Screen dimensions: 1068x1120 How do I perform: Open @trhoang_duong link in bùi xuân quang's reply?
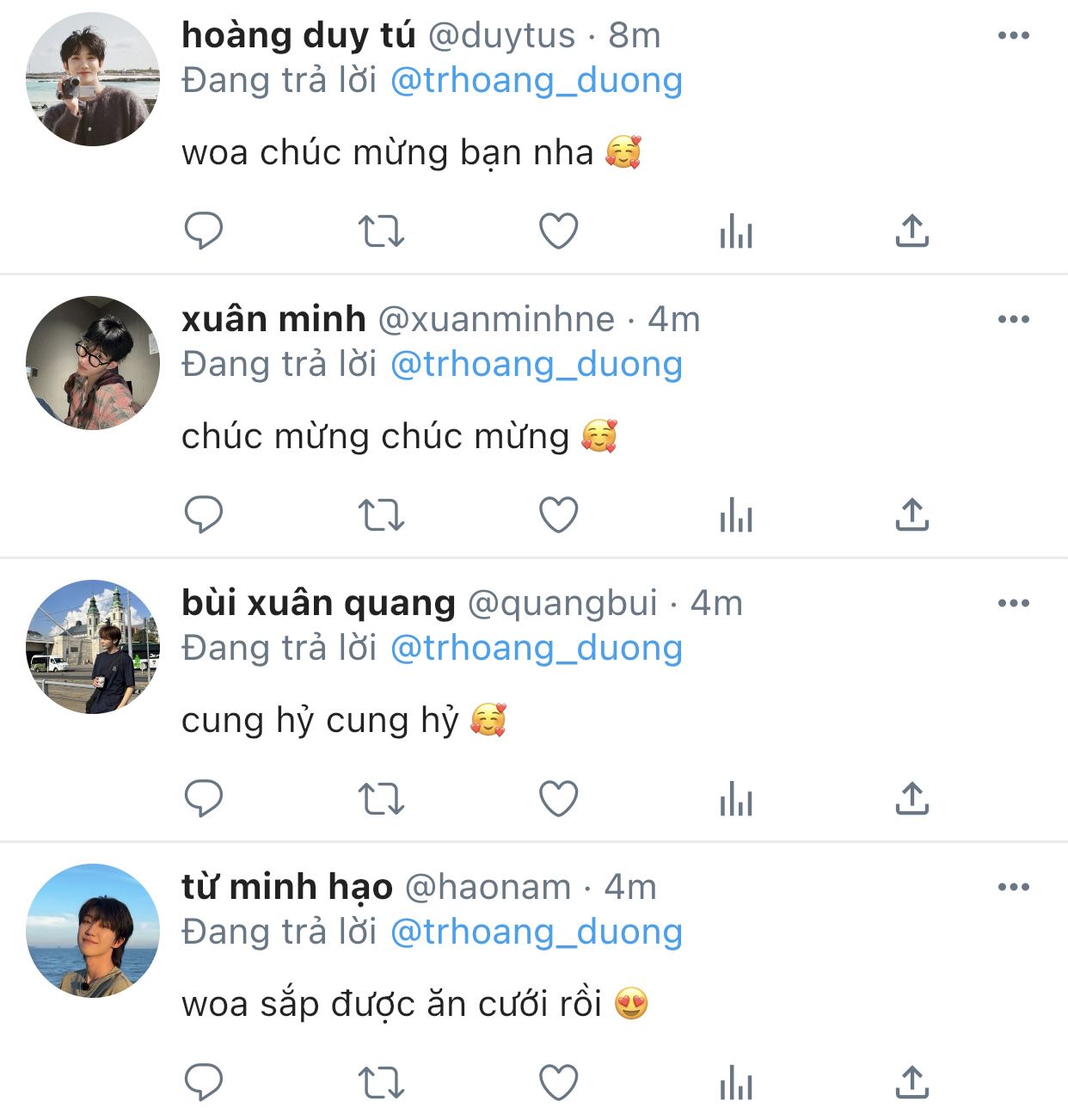click(x=537, y=648)
